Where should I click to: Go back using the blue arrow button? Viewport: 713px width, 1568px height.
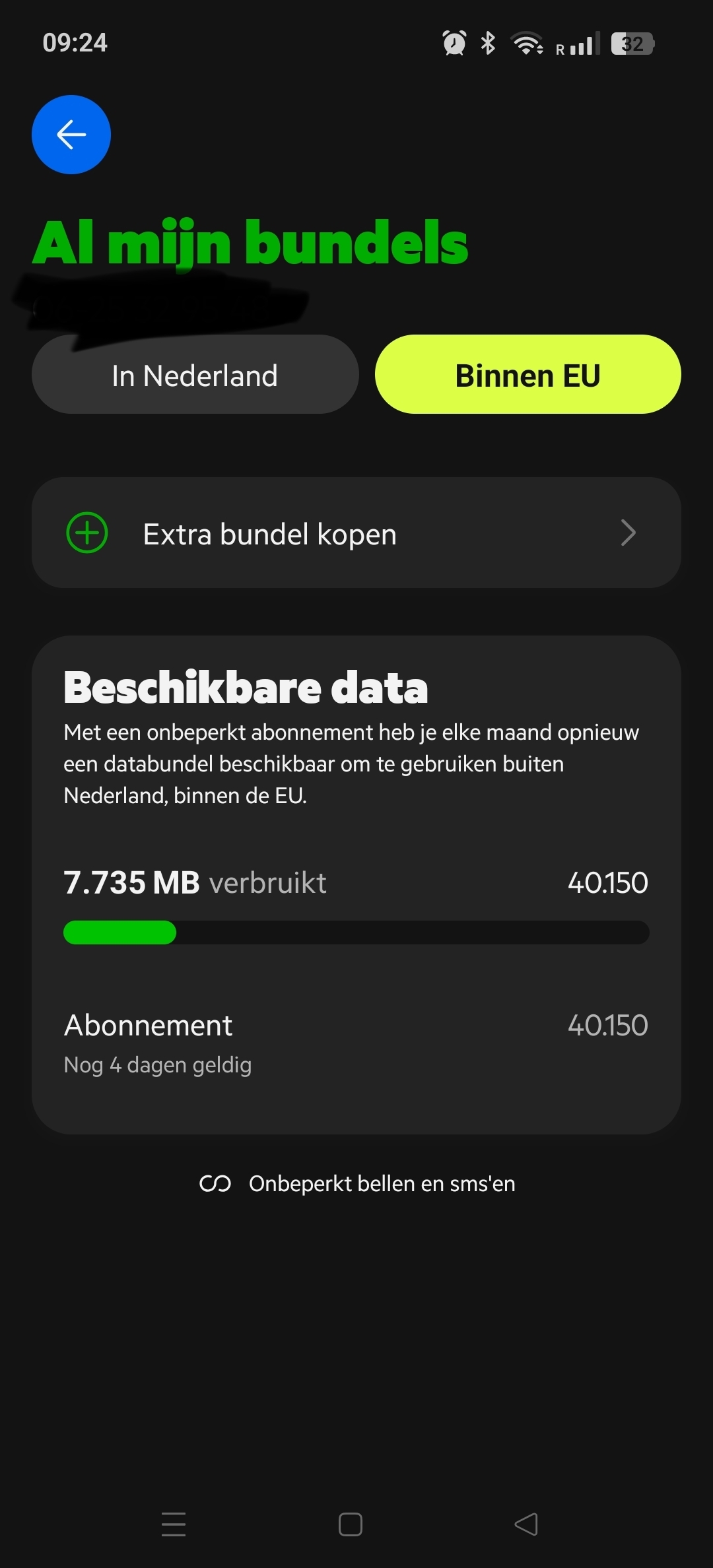pos(71,135)
